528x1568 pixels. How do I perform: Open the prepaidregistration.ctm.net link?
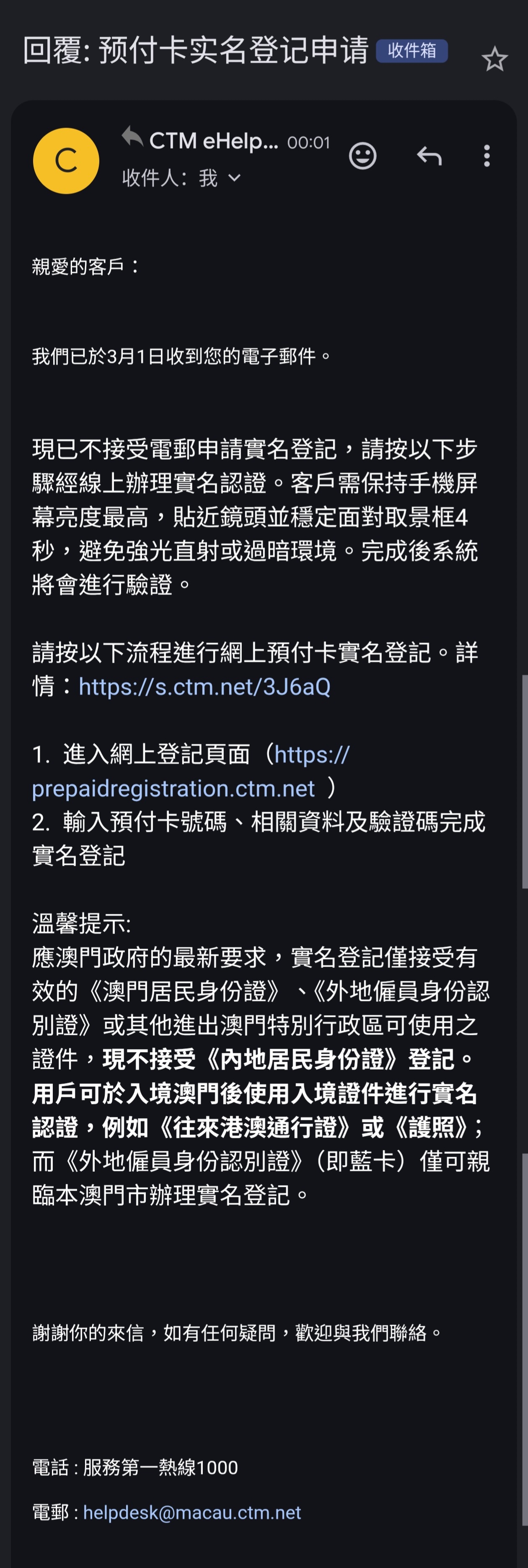coord(173,788)
